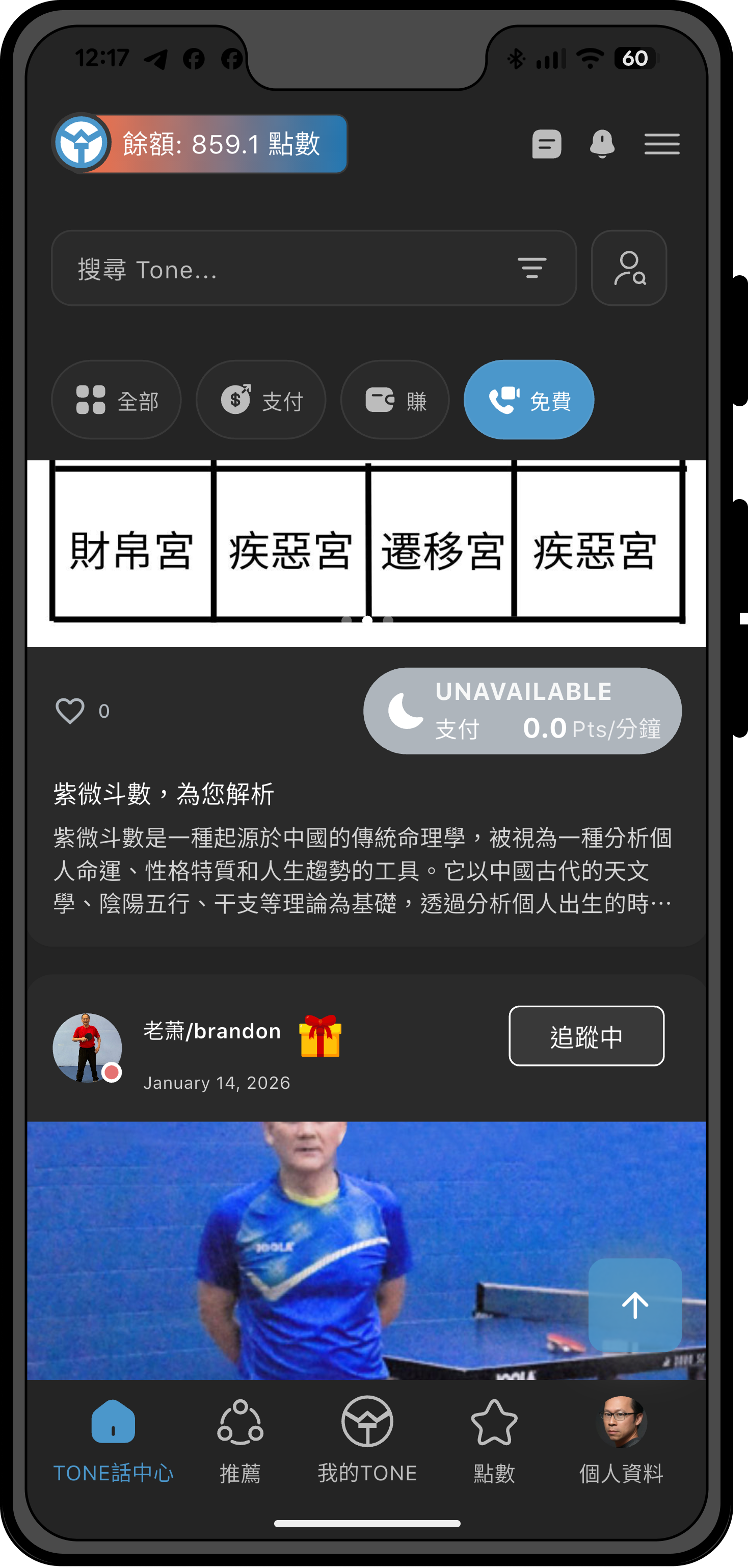Switch to the 個人資料 tab
The width and height of the screenshot is (748, 1568).
pos(621,1440)
